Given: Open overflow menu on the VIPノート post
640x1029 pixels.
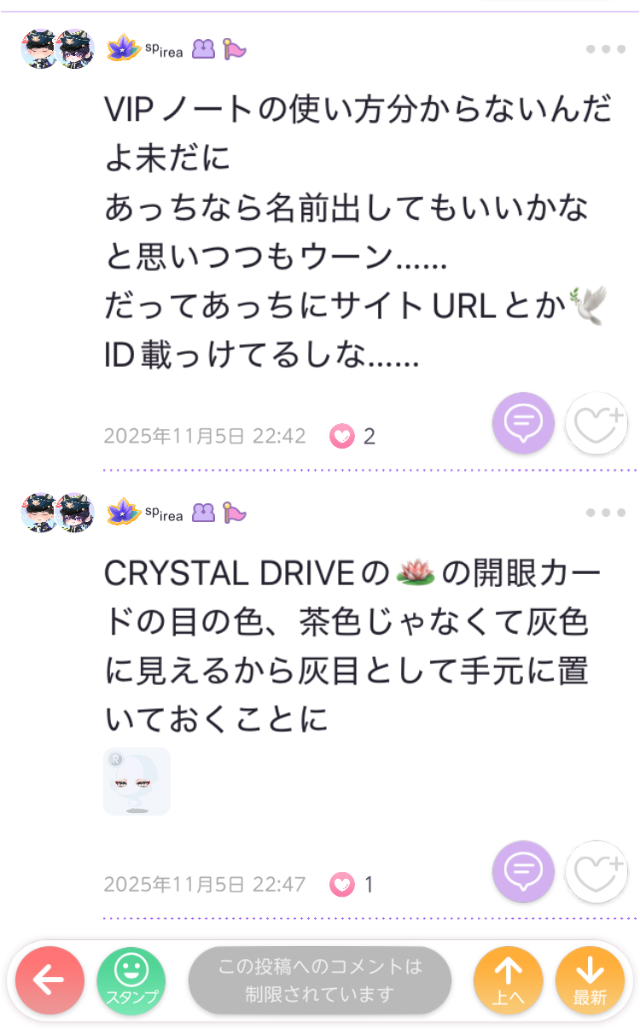Looking at the screenshot, I should [x=605, y=49].
